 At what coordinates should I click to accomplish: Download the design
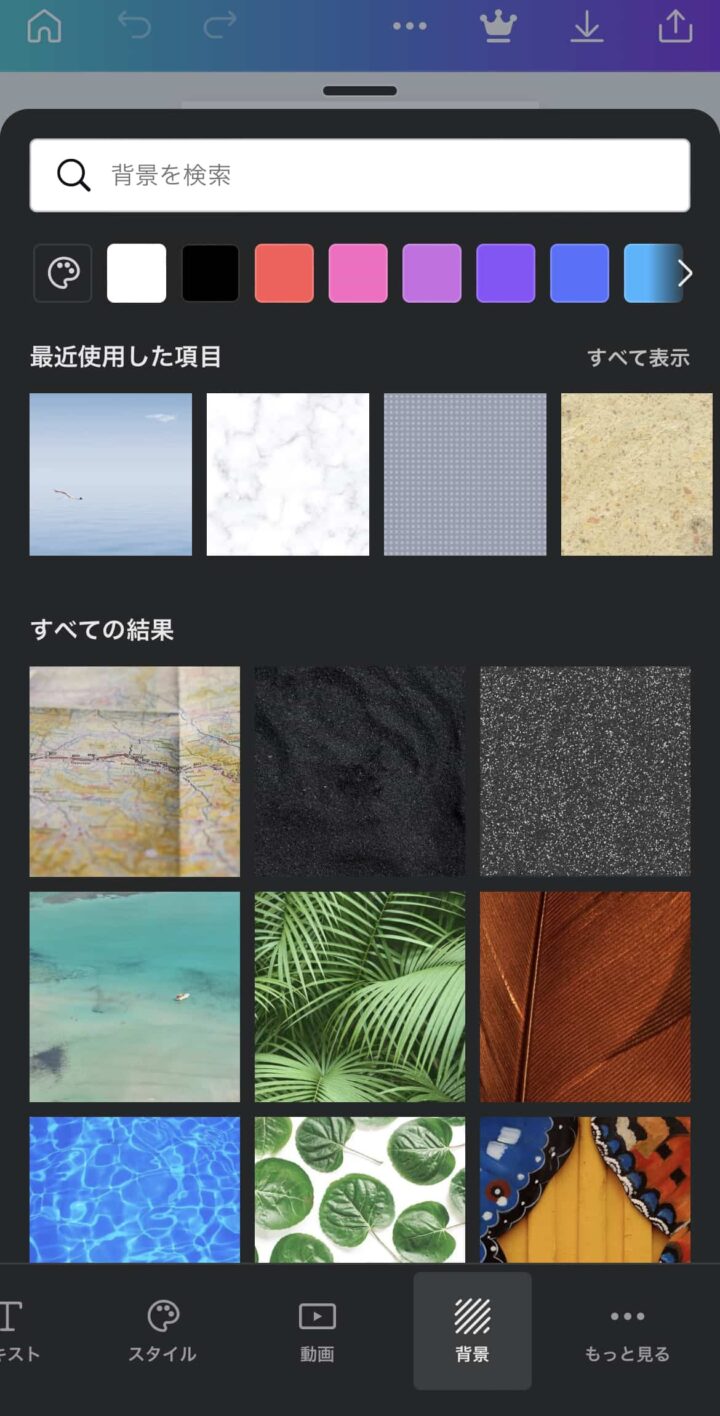587,27
